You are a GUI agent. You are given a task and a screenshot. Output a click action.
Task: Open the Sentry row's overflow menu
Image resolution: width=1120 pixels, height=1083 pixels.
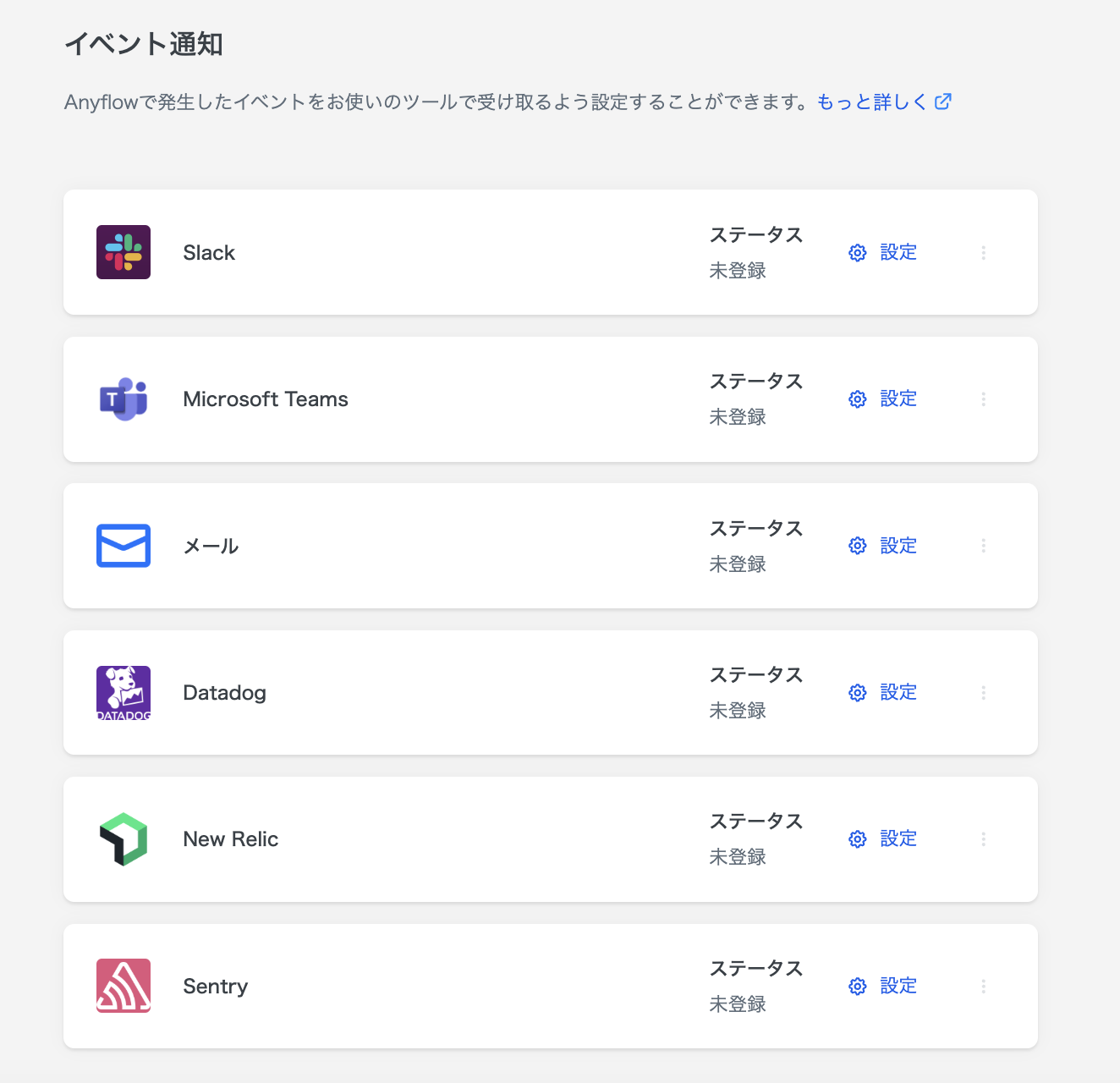pyautogui.click(x=984, y=987)
